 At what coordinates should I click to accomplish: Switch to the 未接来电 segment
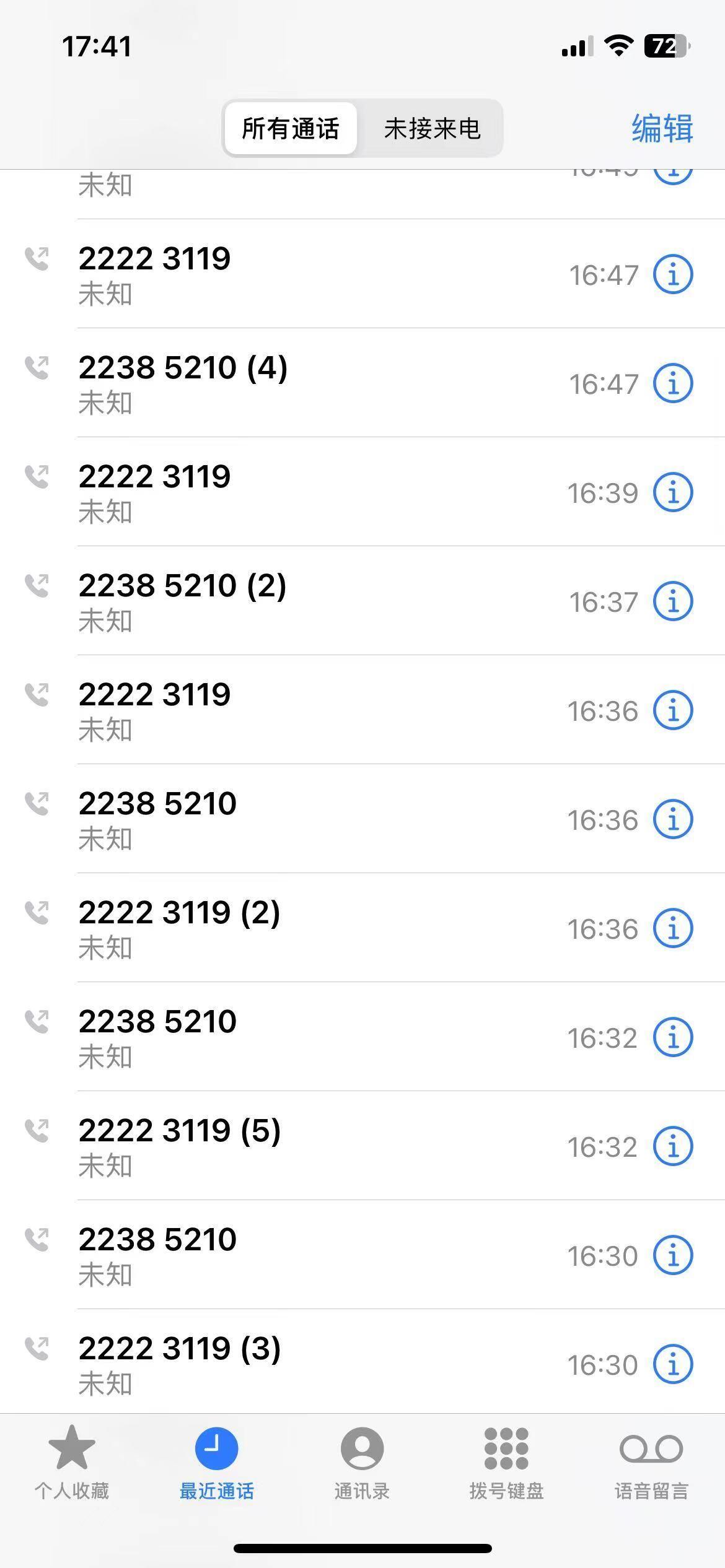pos(432,128)
